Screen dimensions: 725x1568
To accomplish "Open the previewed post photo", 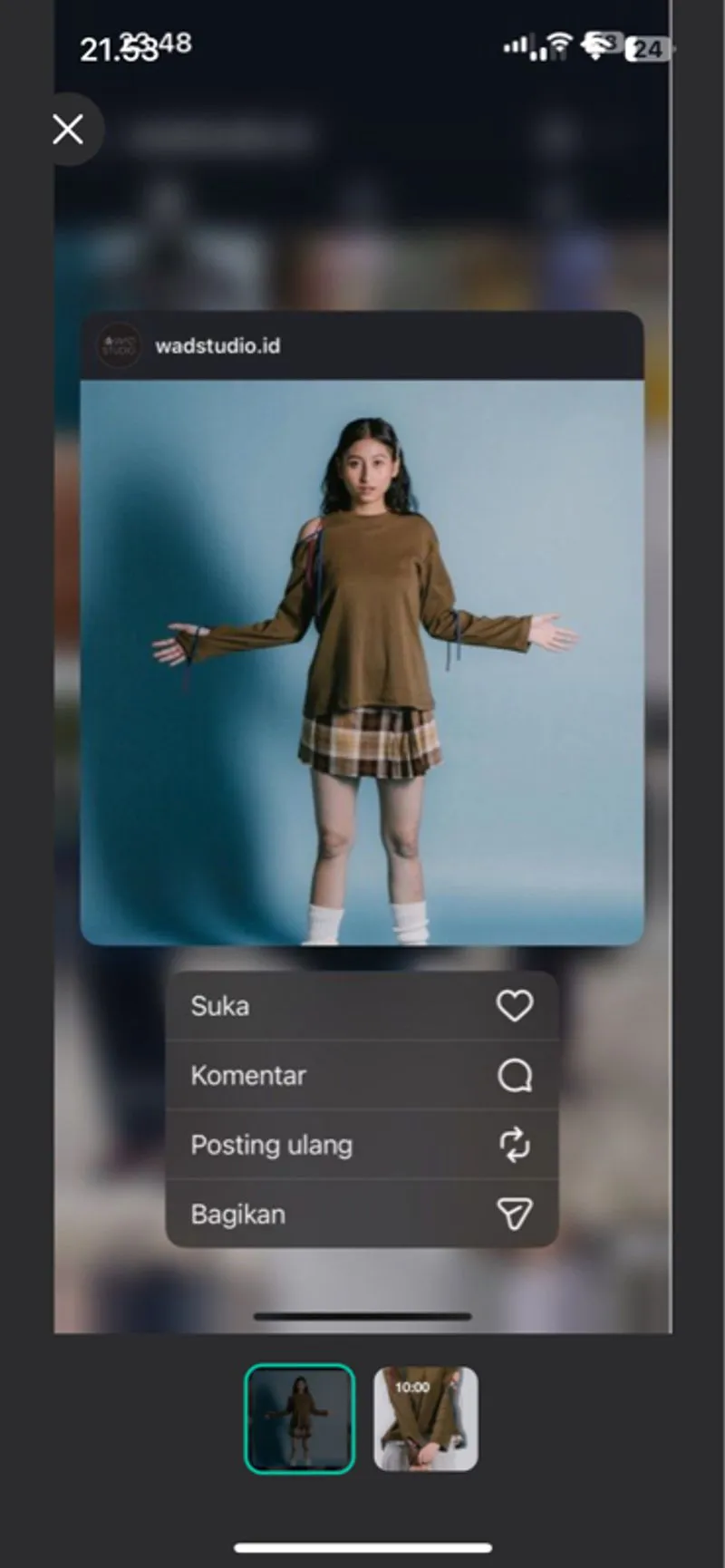I will coord(362,662).
